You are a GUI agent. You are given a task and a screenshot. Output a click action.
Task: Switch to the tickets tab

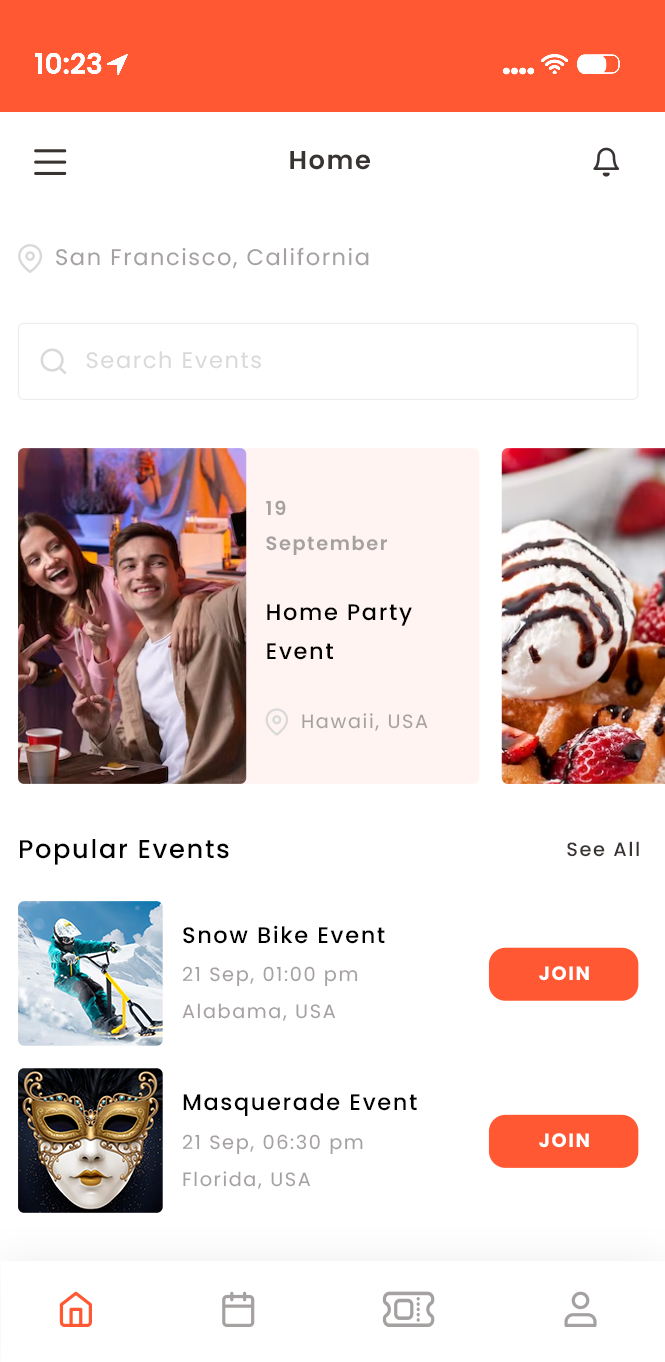pyautogui.click(x=409, y=1309)
